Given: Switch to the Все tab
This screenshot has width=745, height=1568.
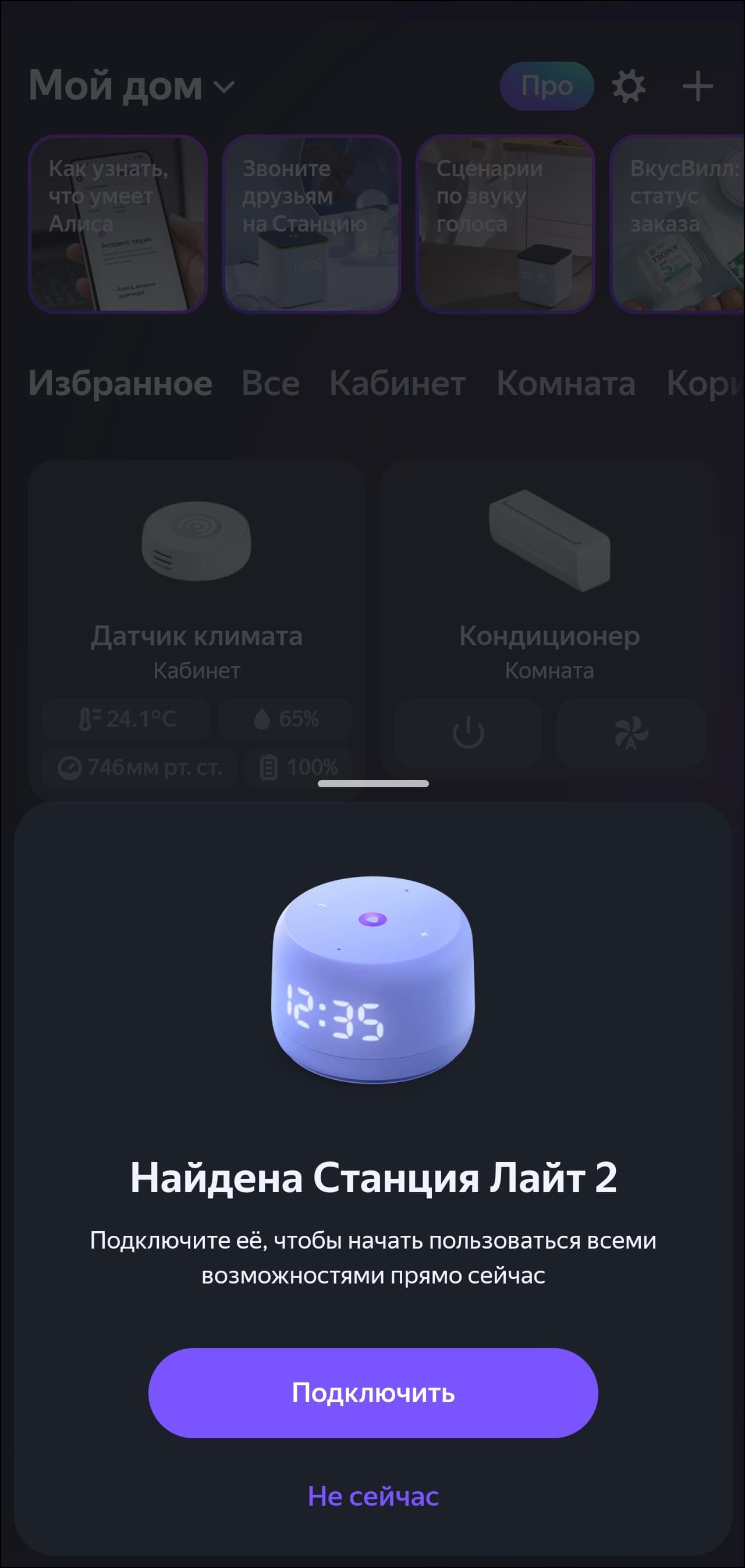Looking at the screenshot, I should tap(271, 384).
